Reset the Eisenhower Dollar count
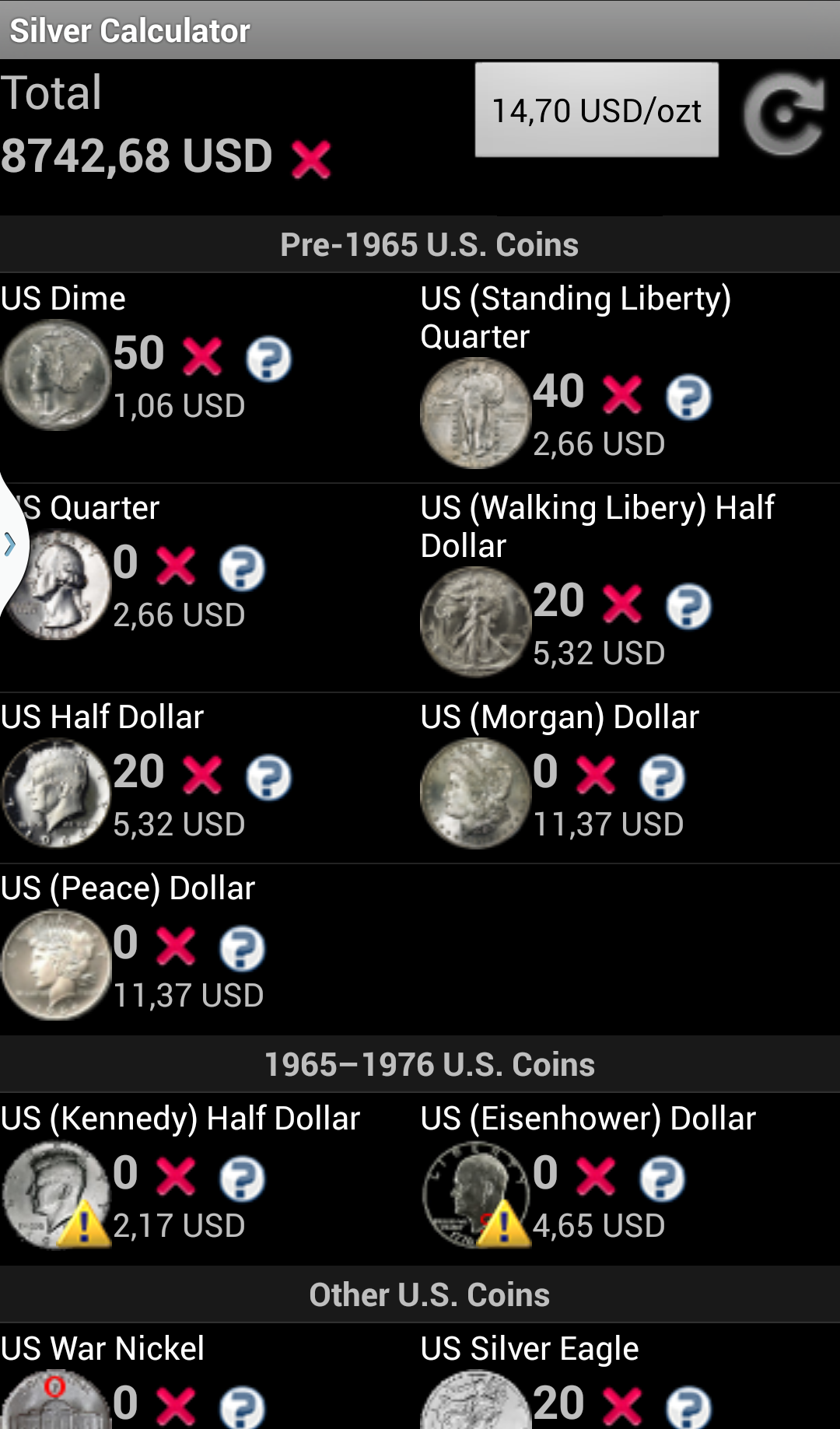Image resolution: width=840 pixels, height=1429 pixels. 596,1176
